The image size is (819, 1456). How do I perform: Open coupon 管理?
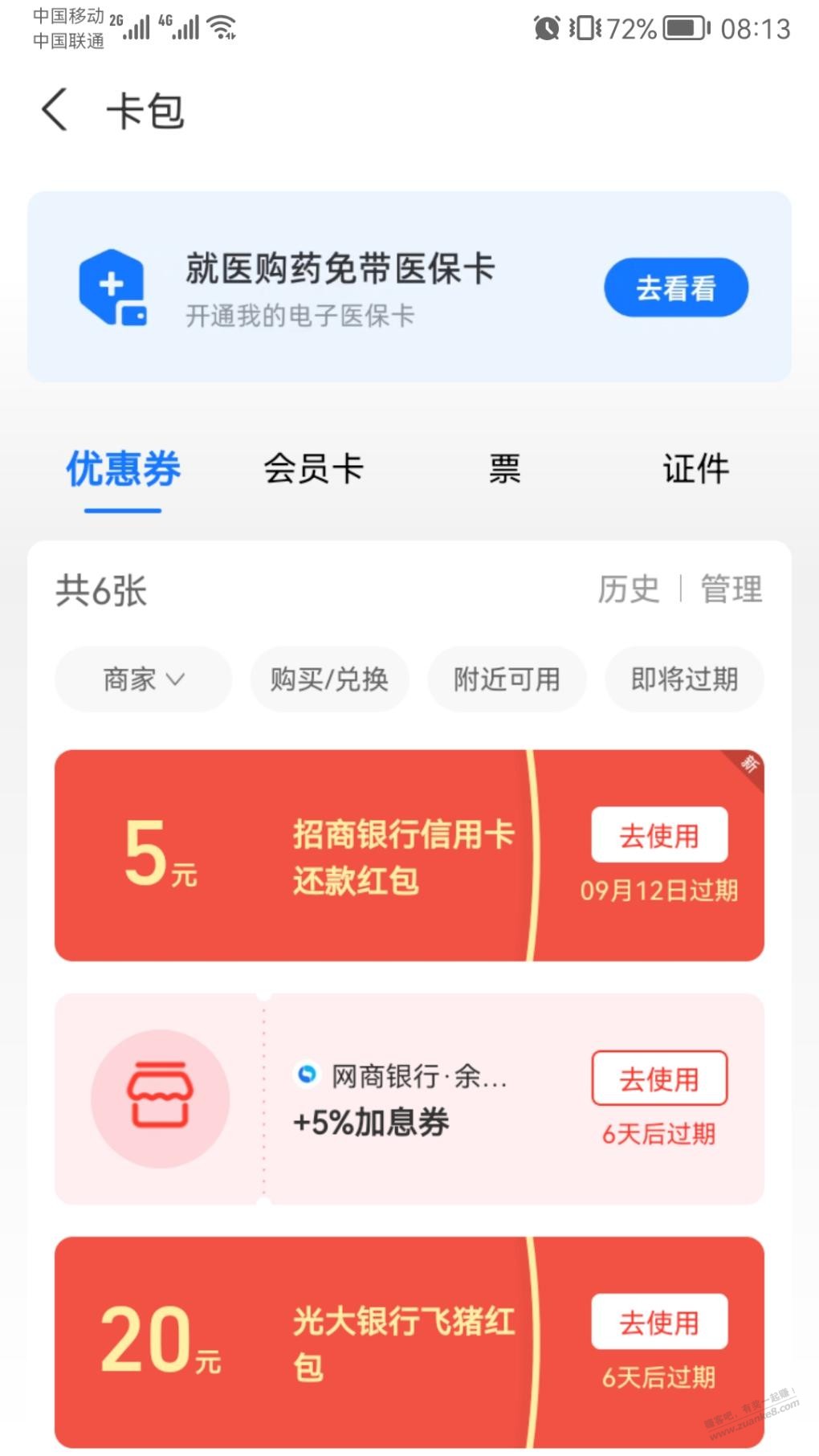pos(731,589)
